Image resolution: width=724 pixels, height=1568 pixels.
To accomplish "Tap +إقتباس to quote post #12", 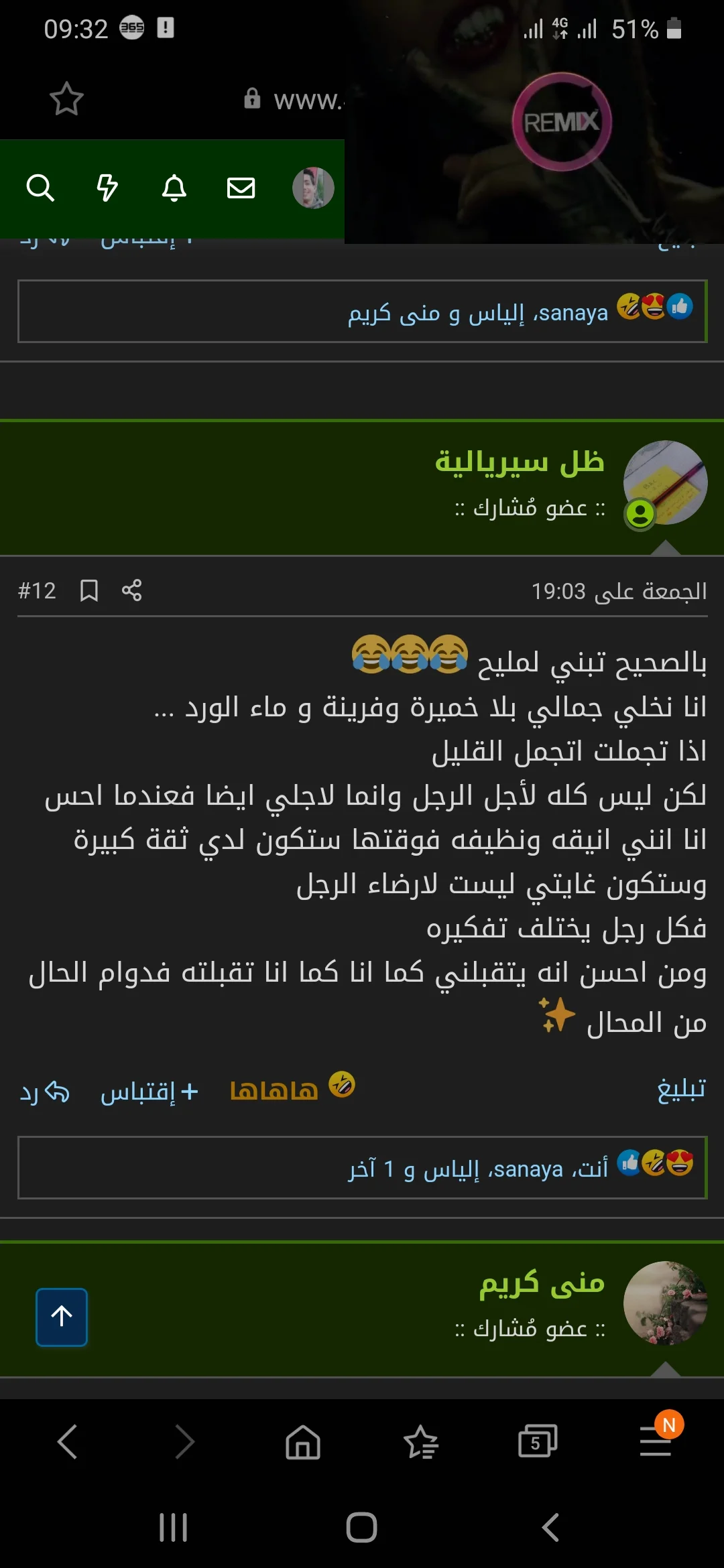I will [149, 1092].
